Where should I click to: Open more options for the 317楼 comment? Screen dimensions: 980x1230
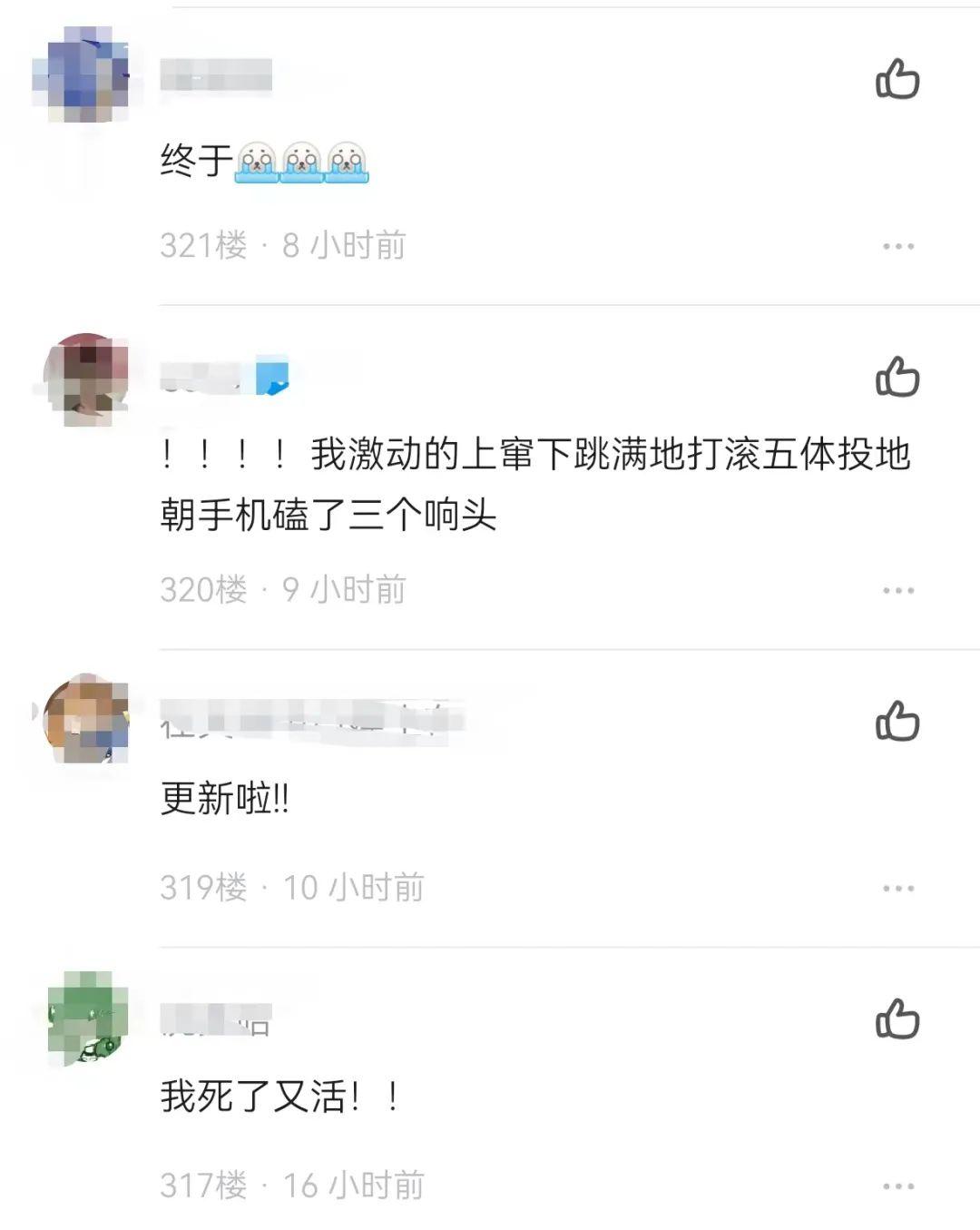click(x=897, y=1186)
